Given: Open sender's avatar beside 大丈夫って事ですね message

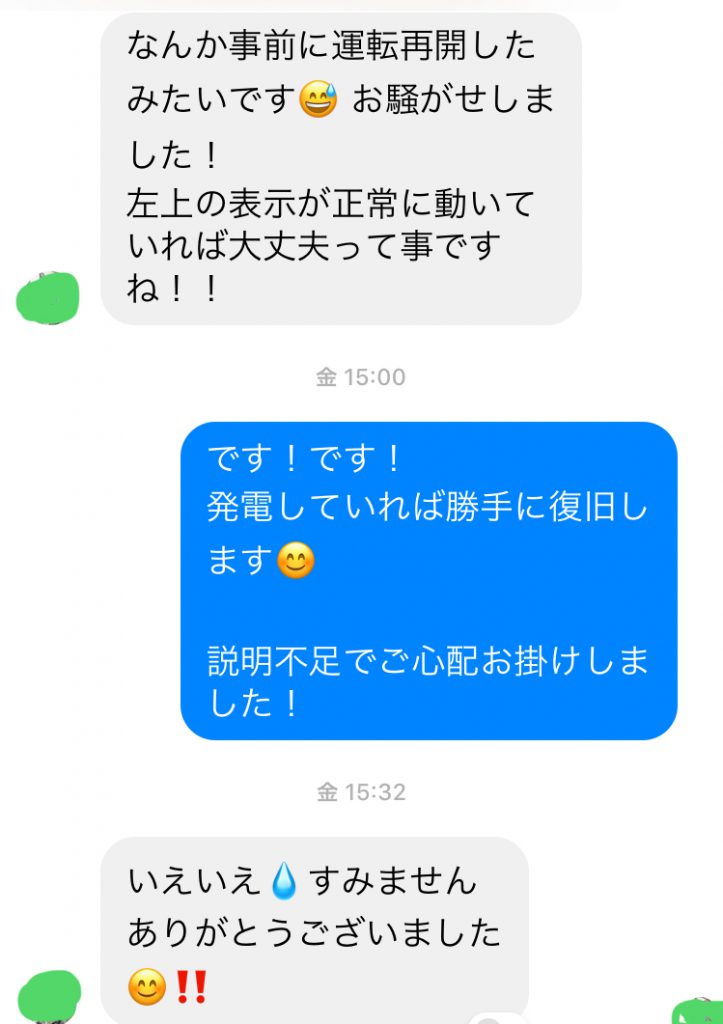Looking at the screenshot, I should pyautogui.click(x=48, y=298).
